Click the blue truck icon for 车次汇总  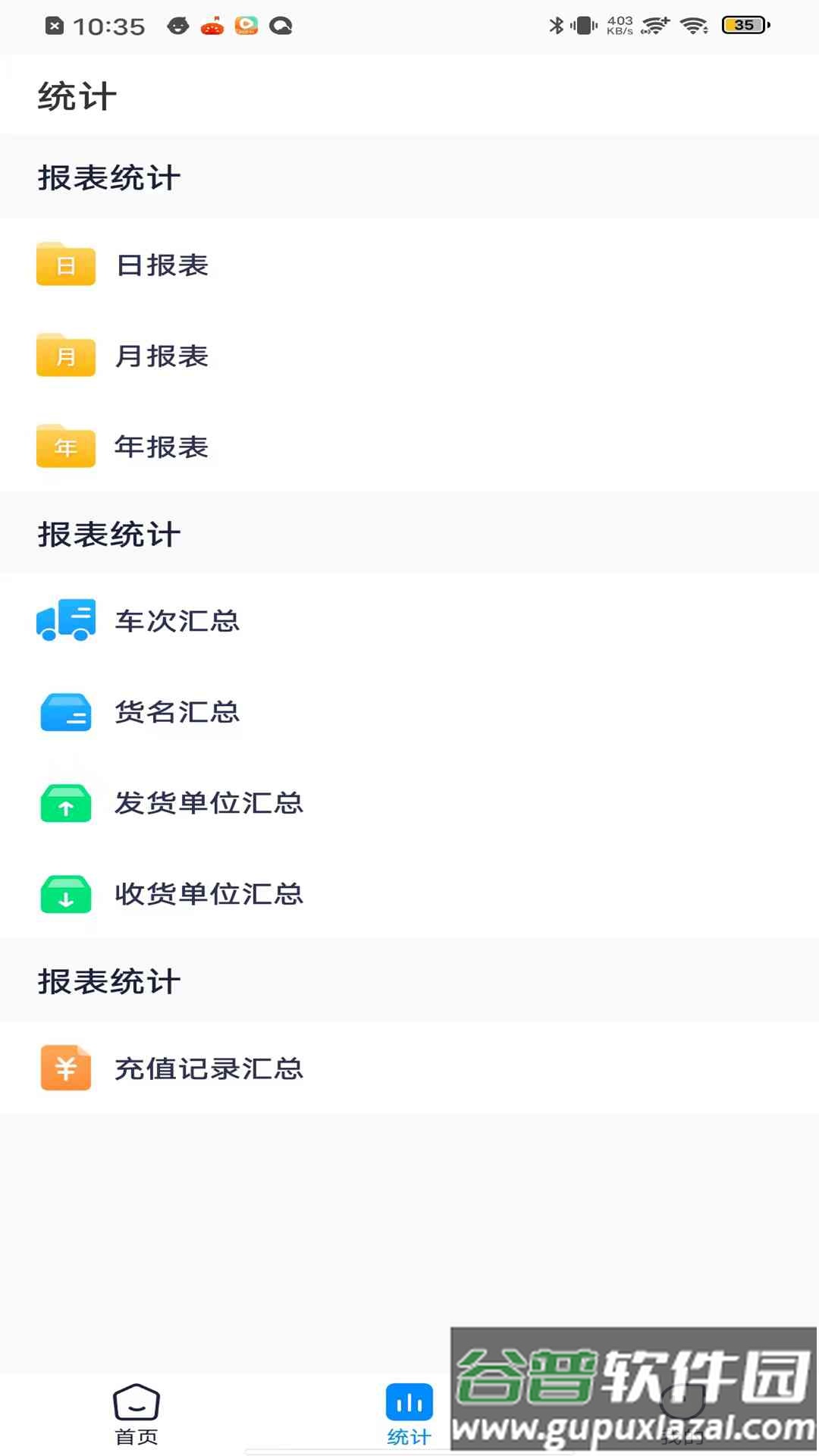coord(65,620)
